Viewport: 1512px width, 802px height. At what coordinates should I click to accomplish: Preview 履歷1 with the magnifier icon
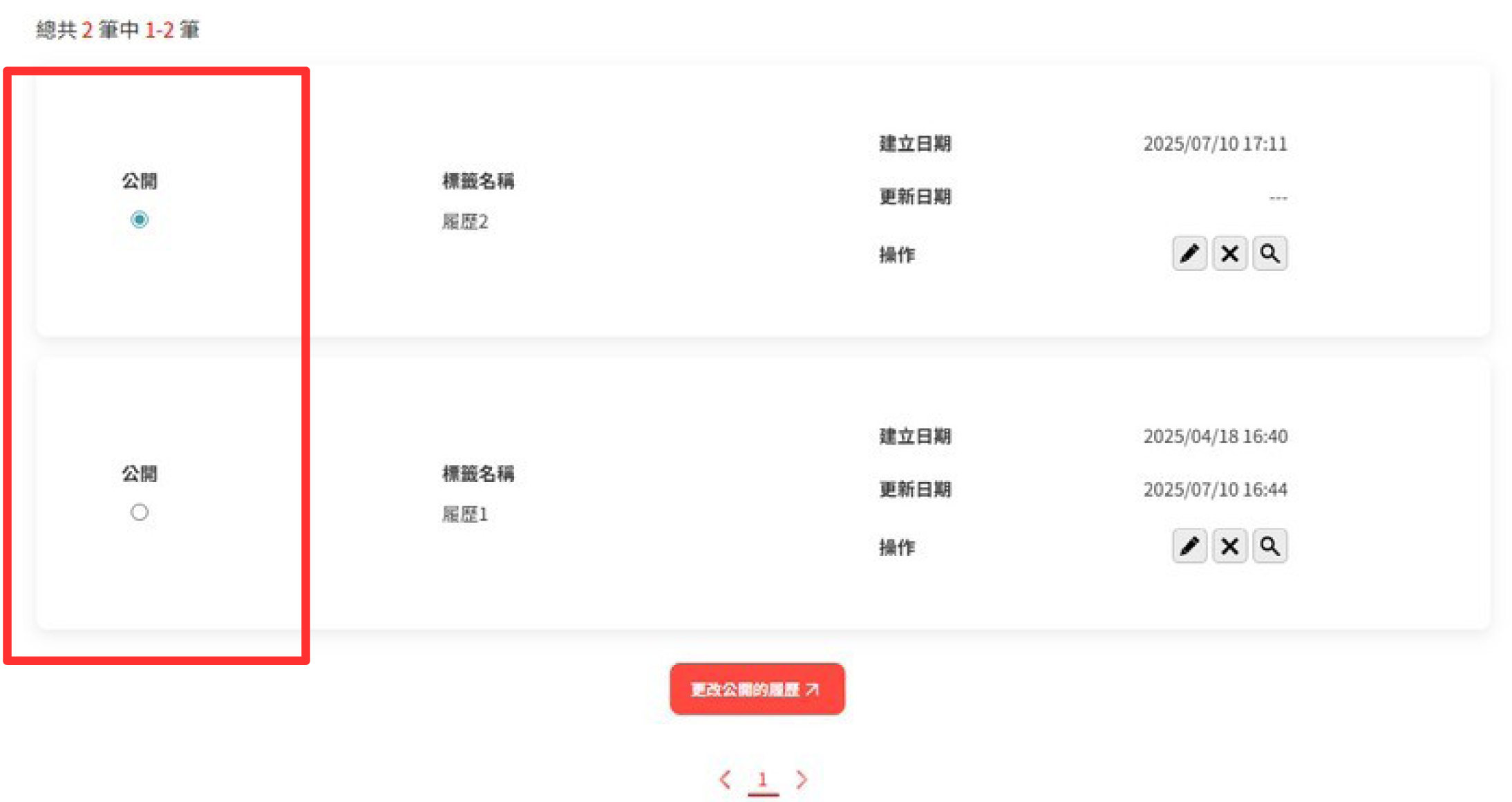point(1269,546)
